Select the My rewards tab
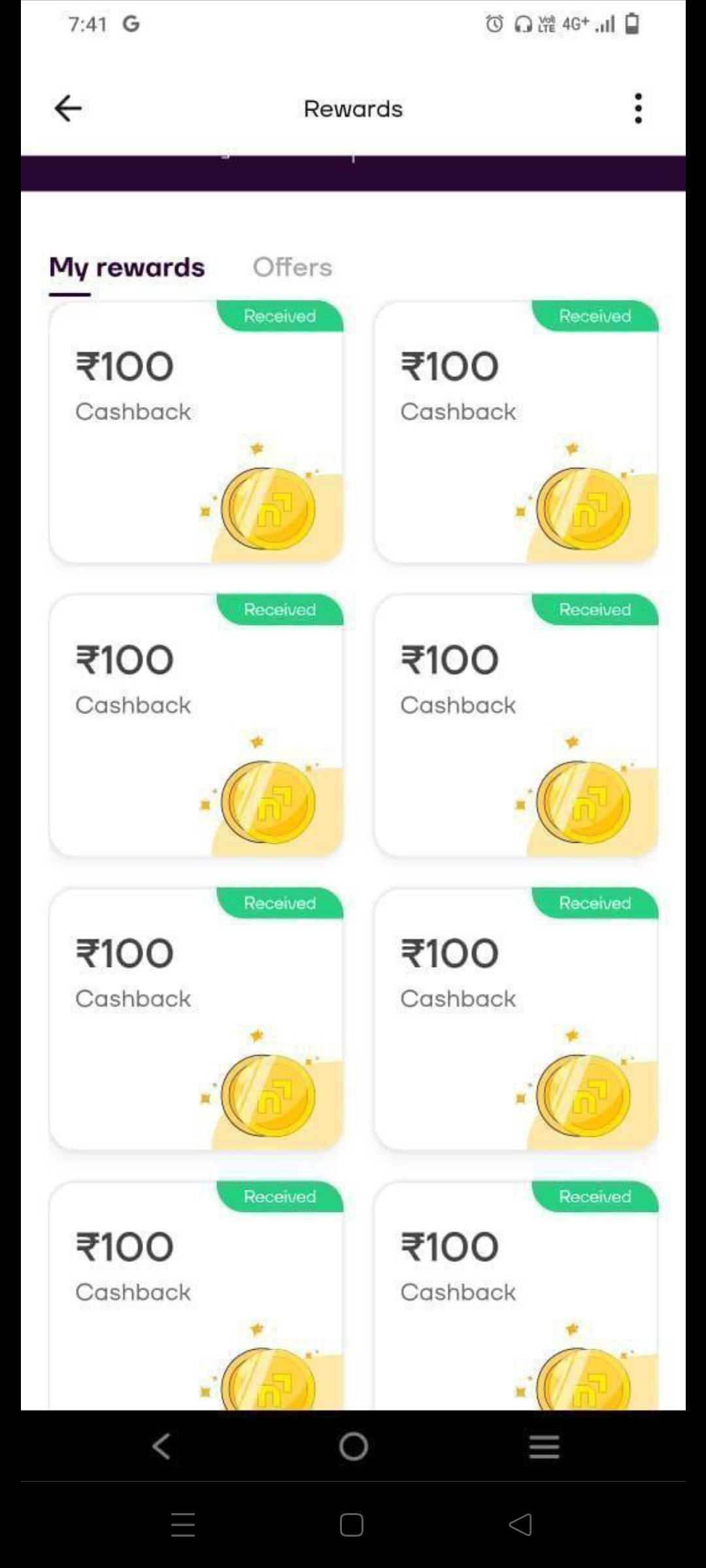This screenshot has height=1568, width=706. point(127,268)
